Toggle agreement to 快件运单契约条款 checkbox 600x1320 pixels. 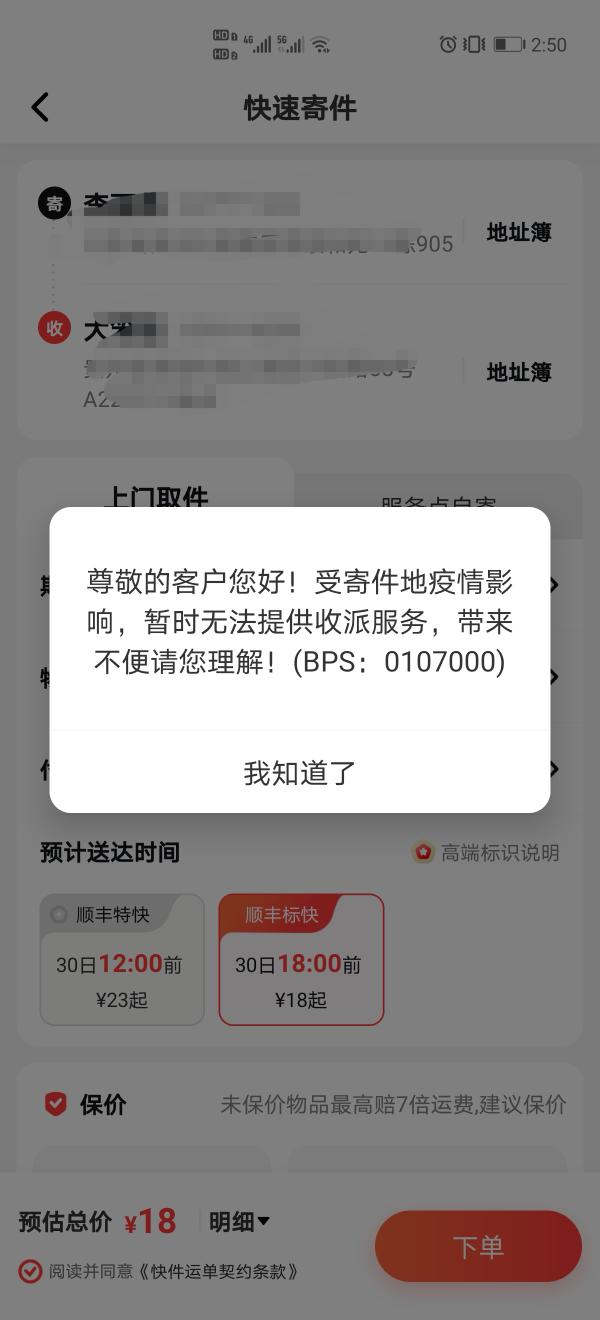(x=30, y=1272)
